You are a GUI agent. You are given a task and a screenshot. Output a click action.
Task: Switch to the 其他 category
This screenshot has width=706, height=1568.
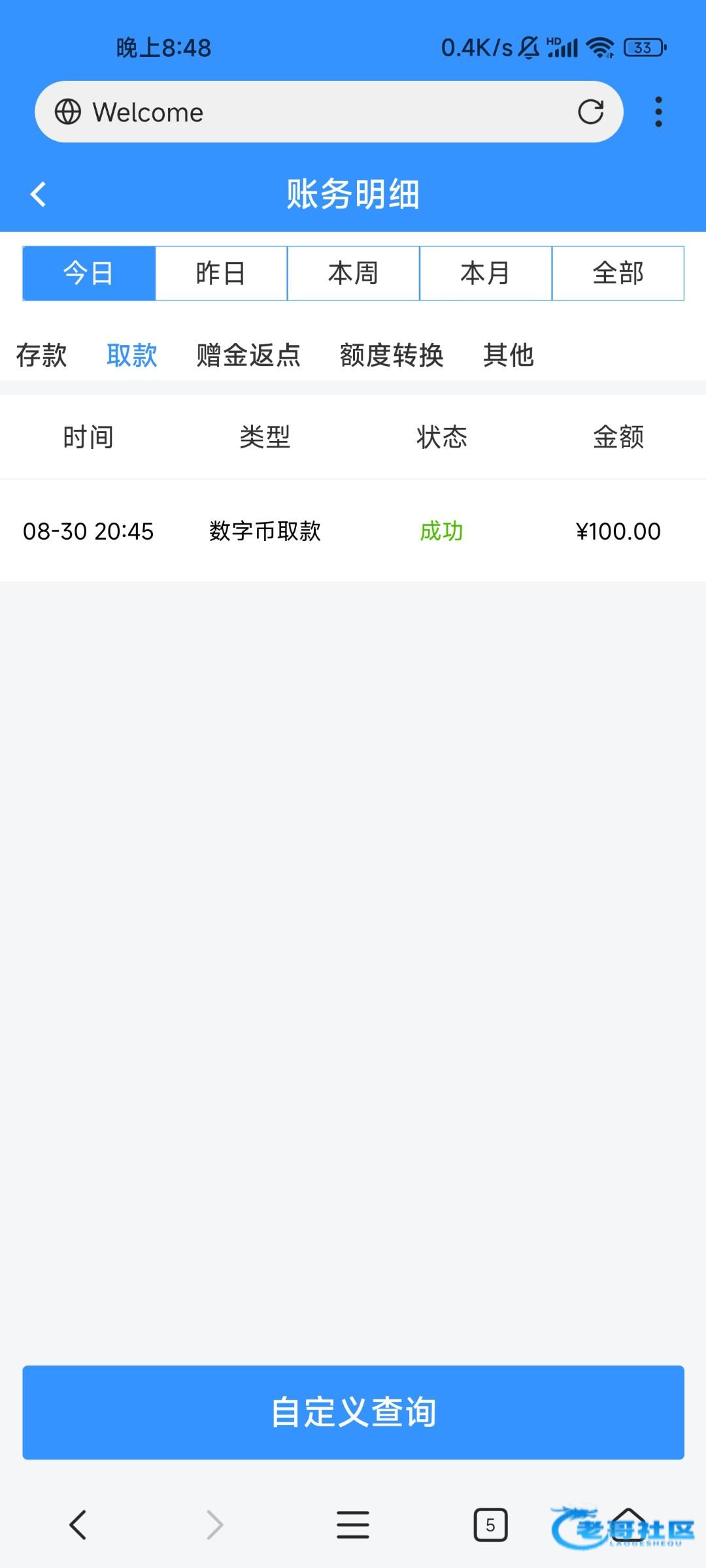pyautogui.click(x=509, y=355)
